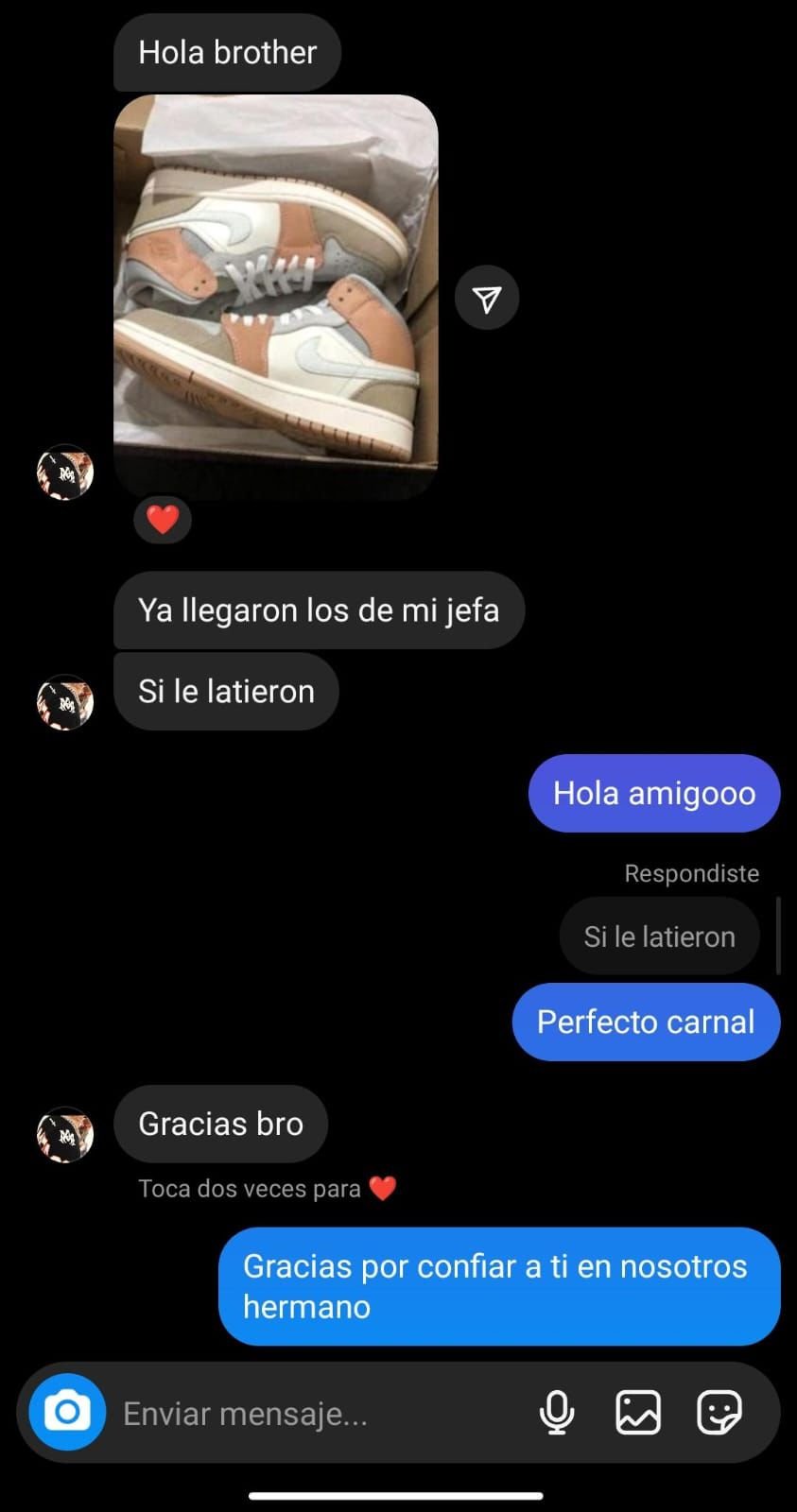Open the sender's profile picture beside Gracias bro
This screenshot has width=797, height=1512.
pos(65,1134)
